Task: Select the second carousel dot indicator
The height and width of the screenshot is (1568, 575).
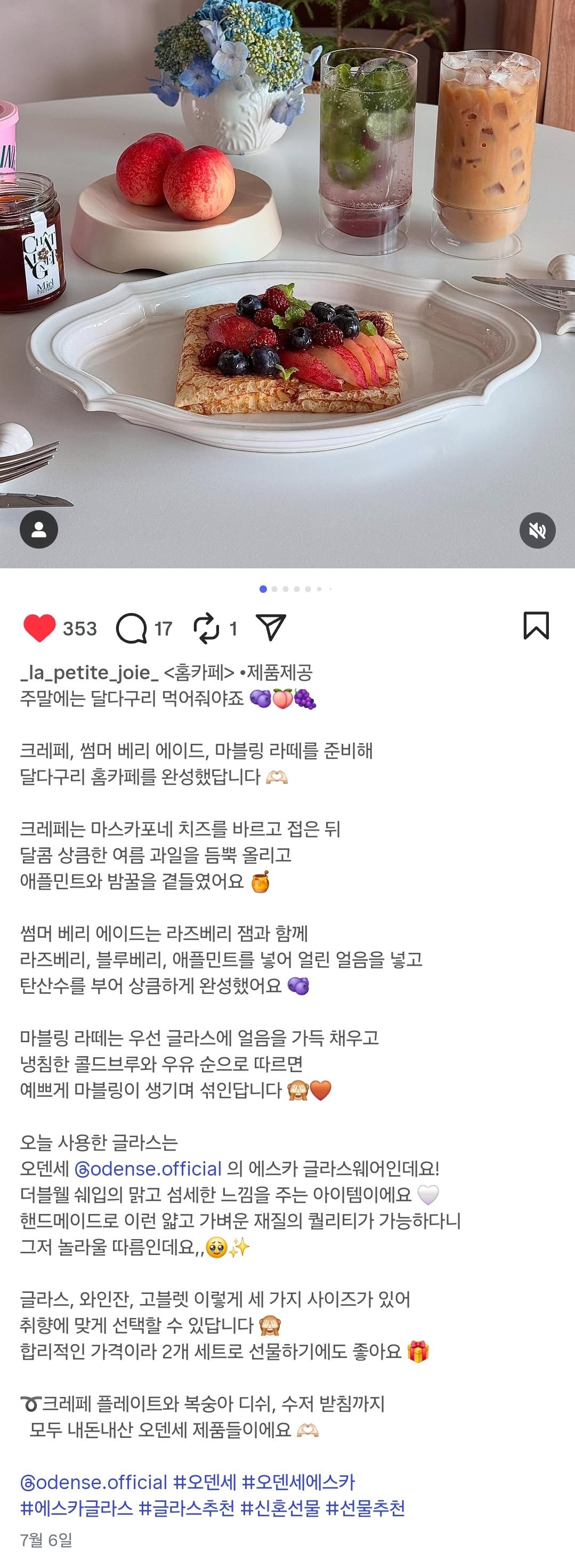Action: (x=276, y=589)
